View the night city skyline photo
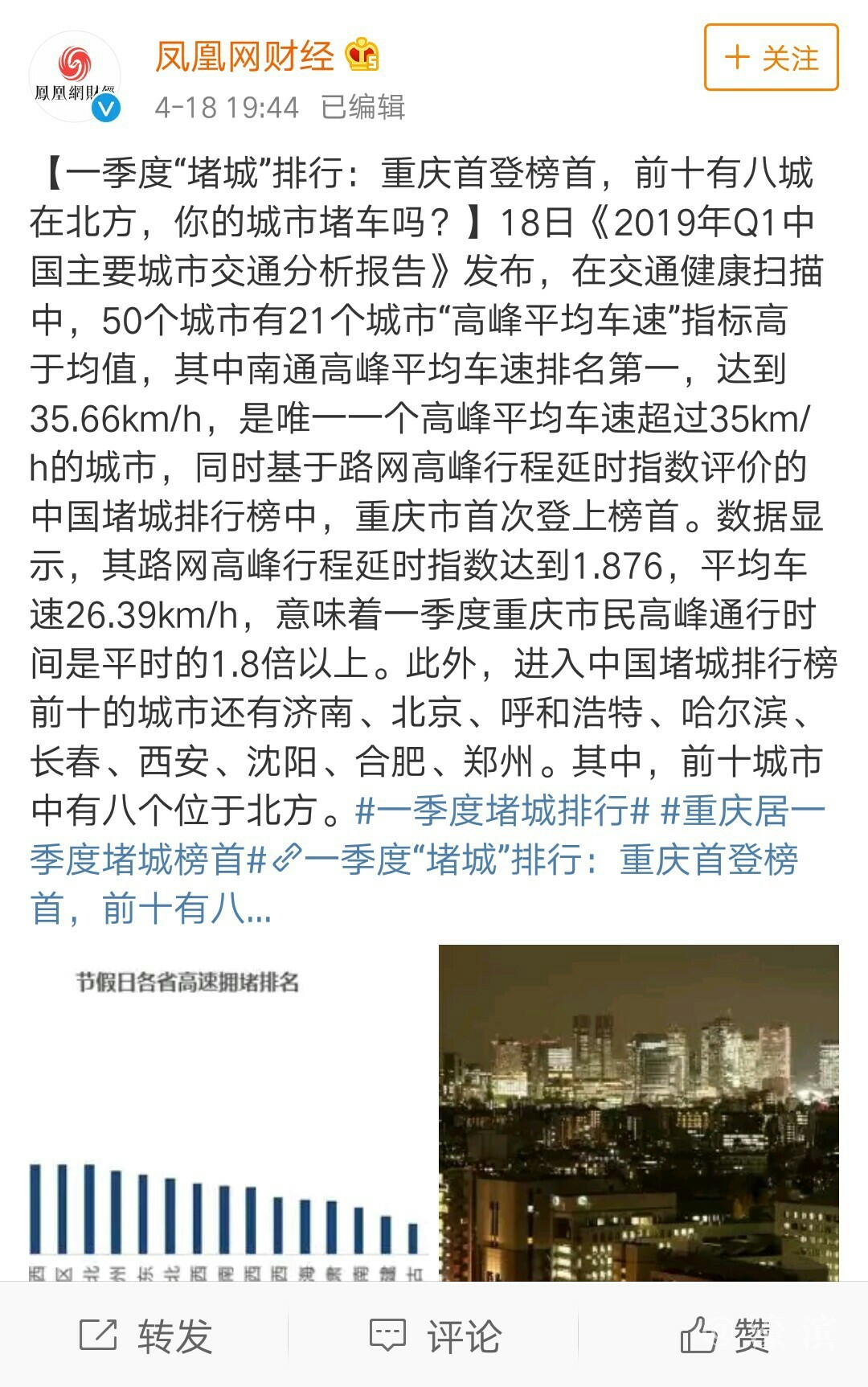Screen dimensions: 868x1387 point(638,1112)
